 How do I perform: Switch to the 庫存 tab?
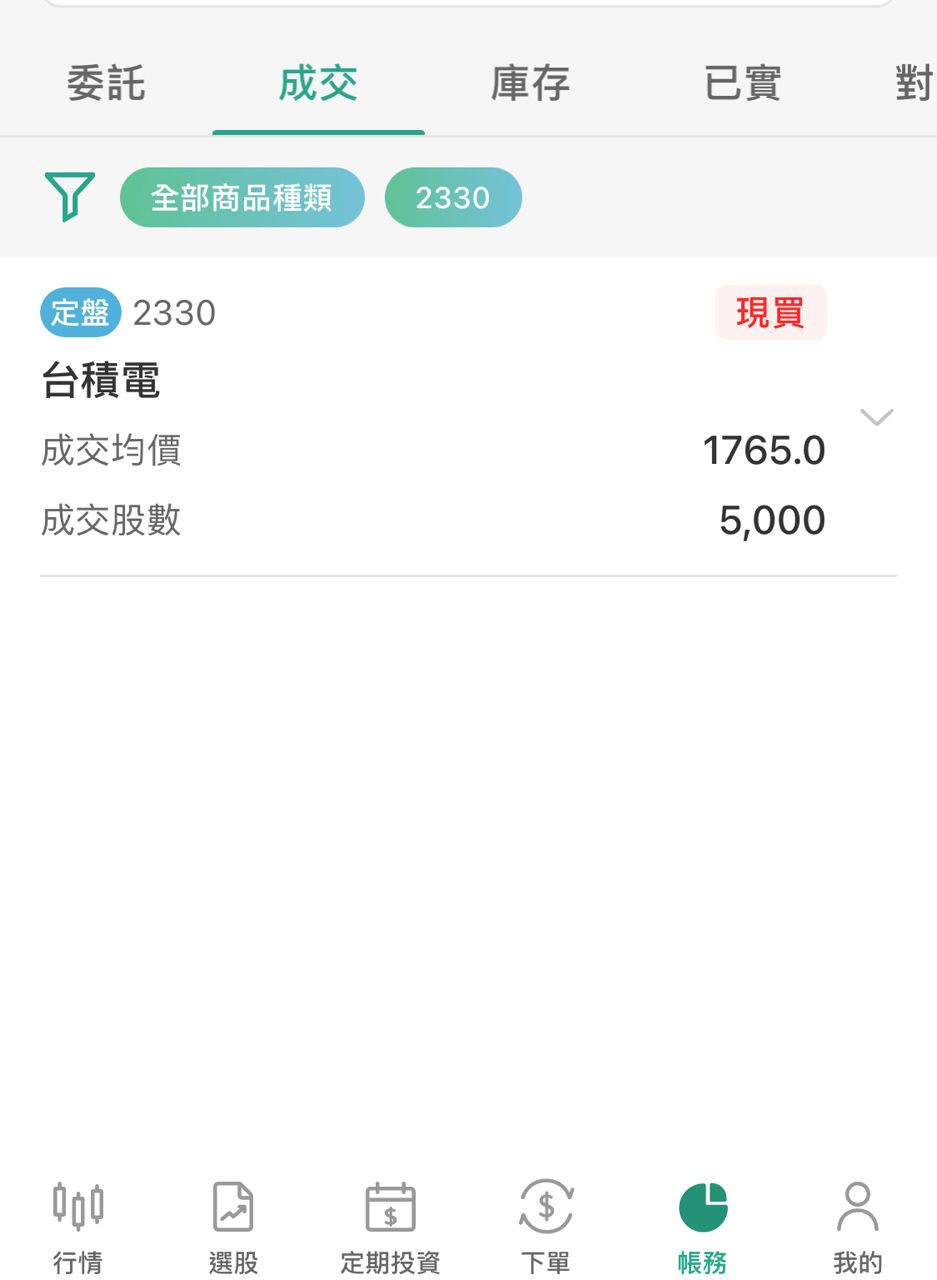coord(530,84)
